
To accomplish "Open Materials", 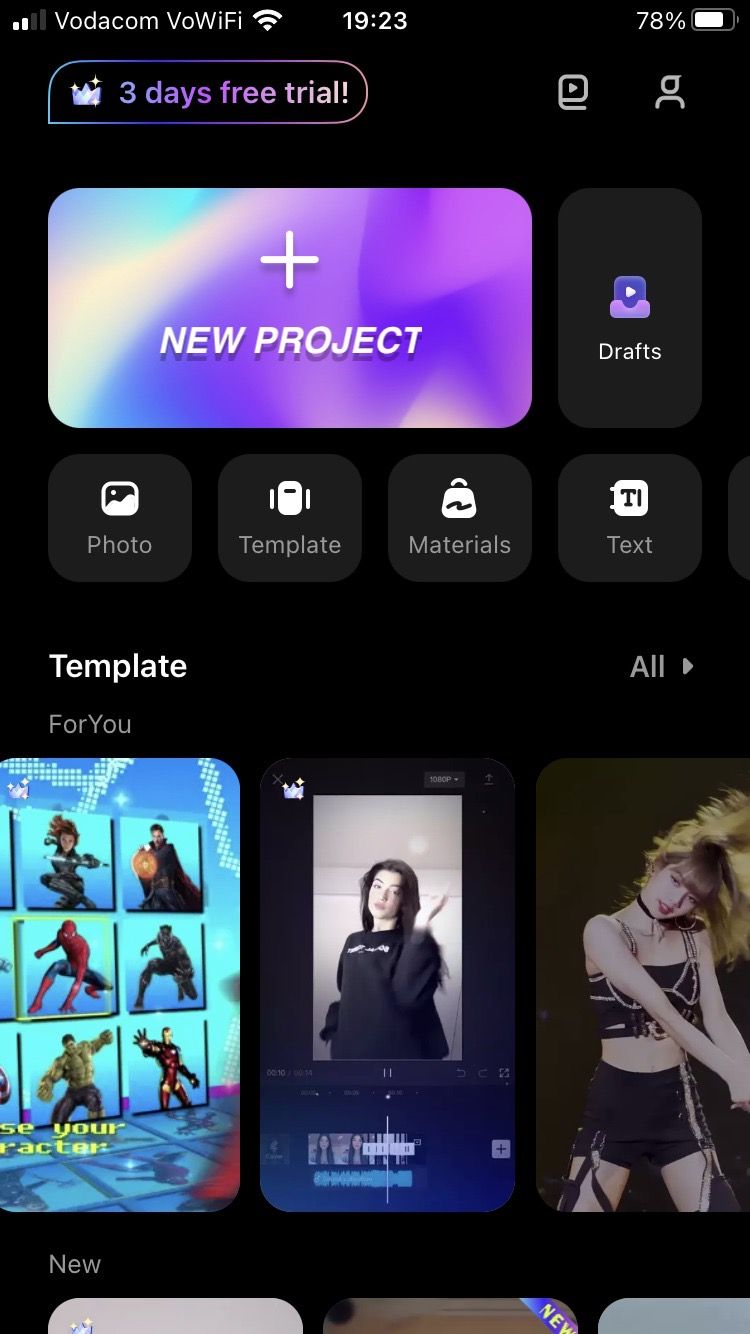I will click(460, 518).
